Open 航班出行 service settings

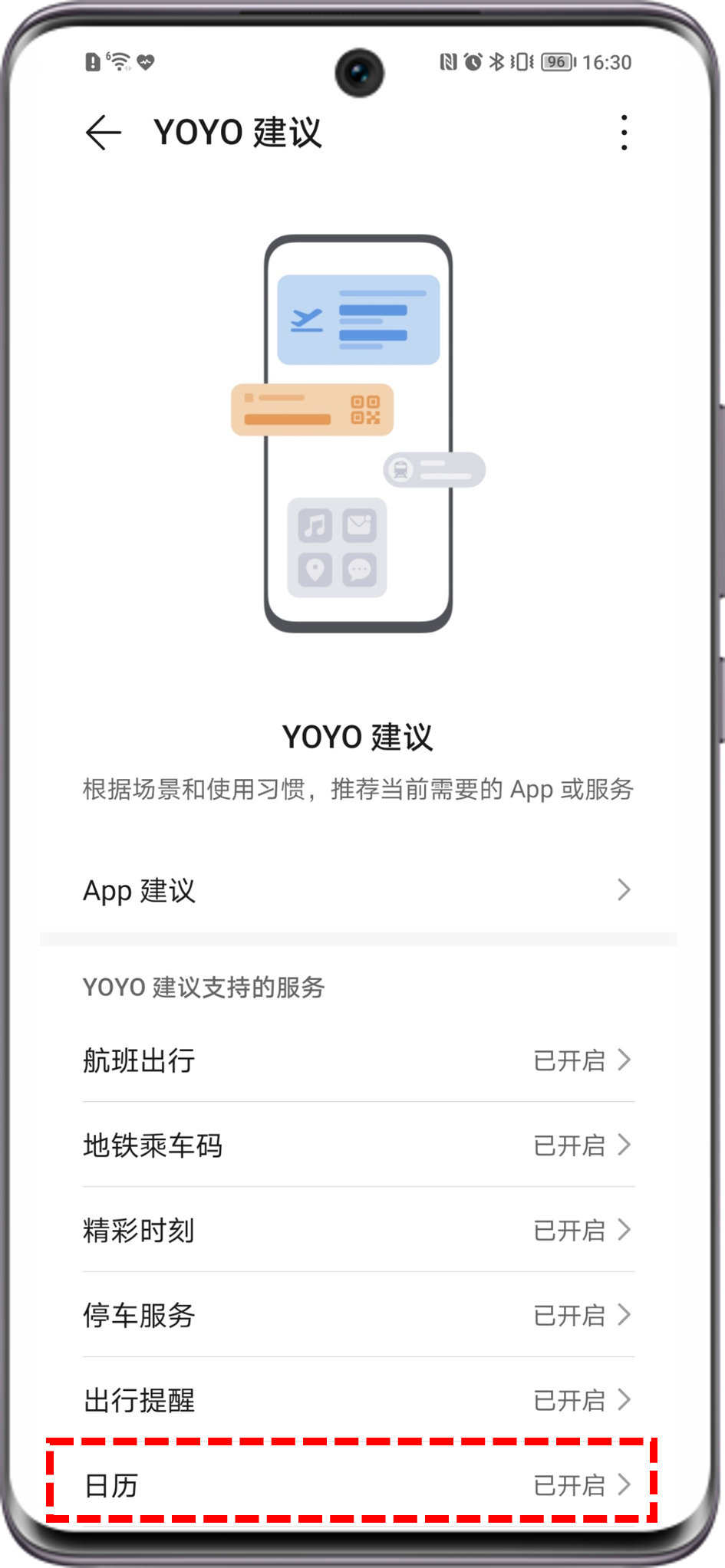358,1060
